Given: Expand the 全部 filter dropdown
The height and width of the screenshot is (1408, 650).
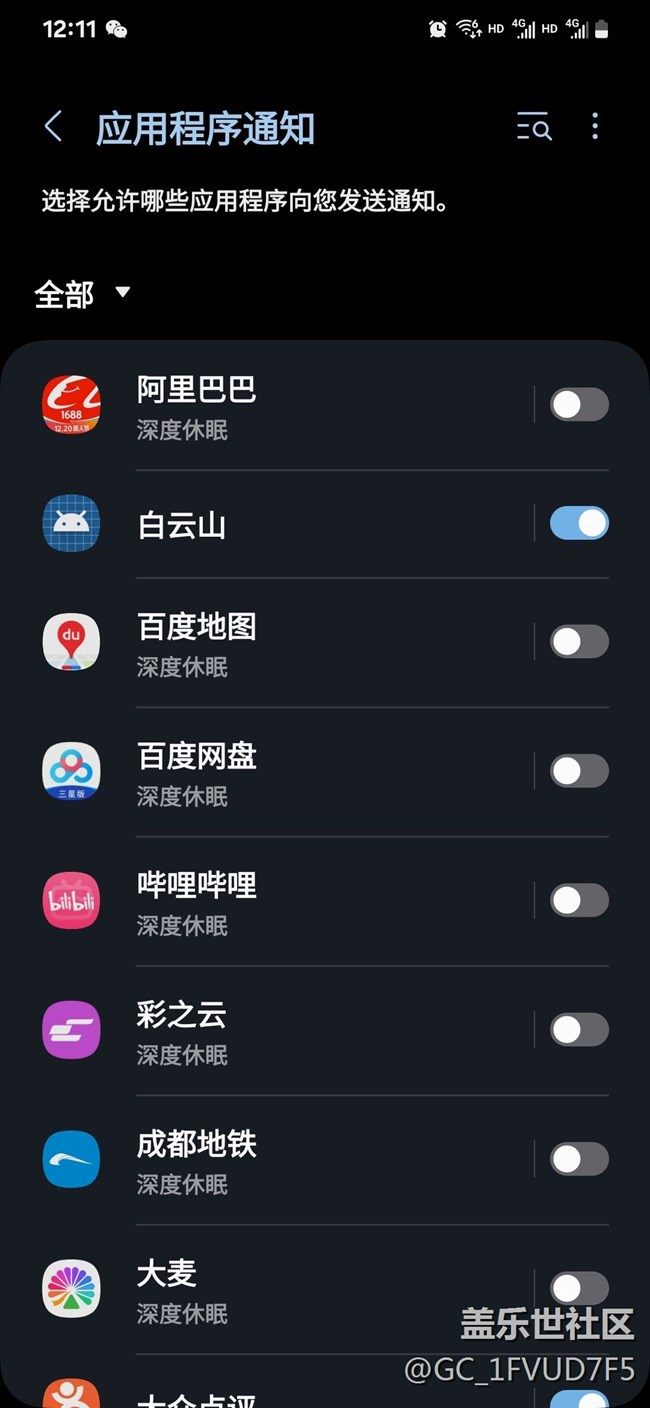Looking at the screenshot, I should (x=83, y=294).
